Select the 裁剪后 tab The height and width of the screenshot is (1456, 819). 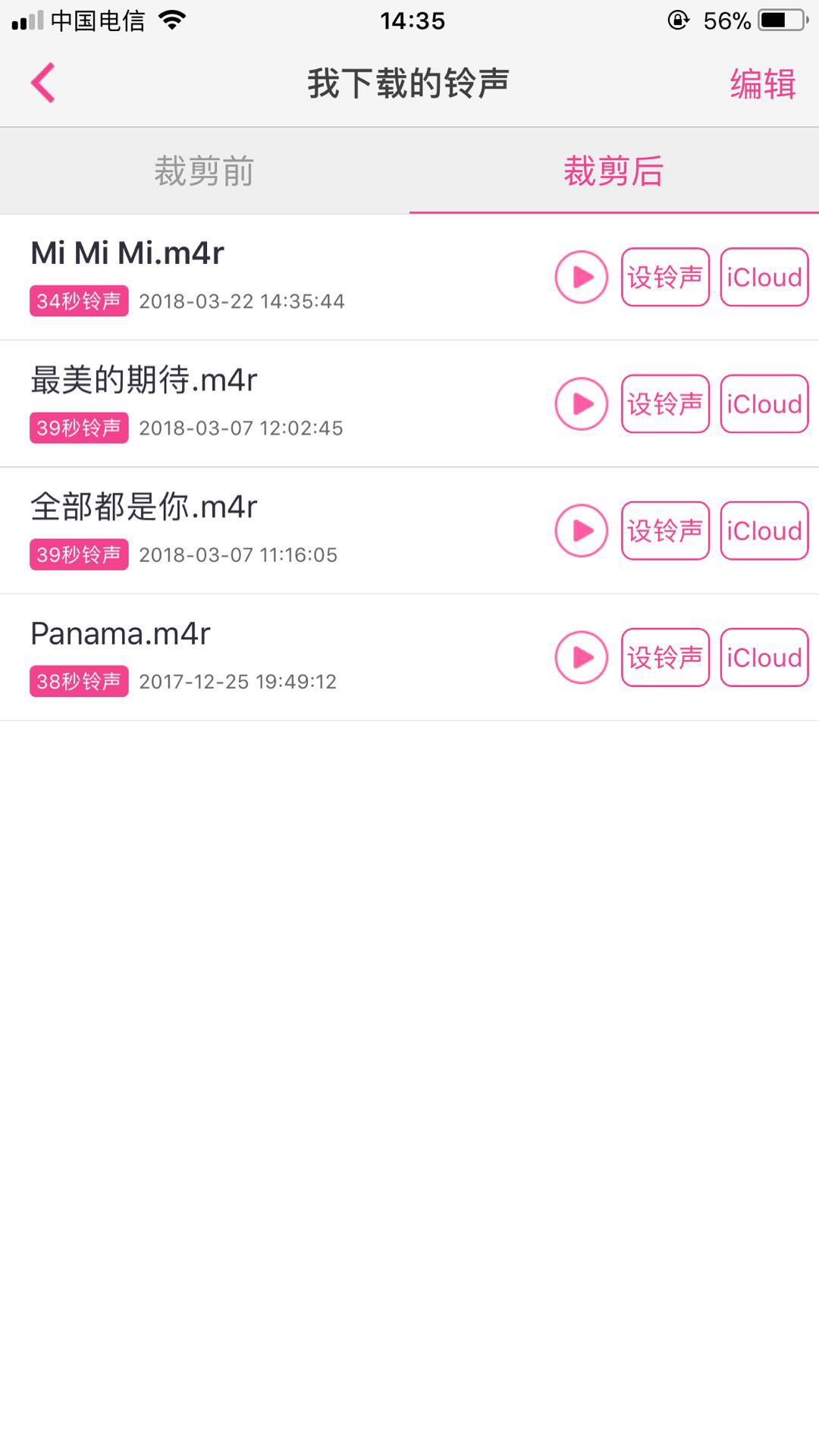pos(614,171)
